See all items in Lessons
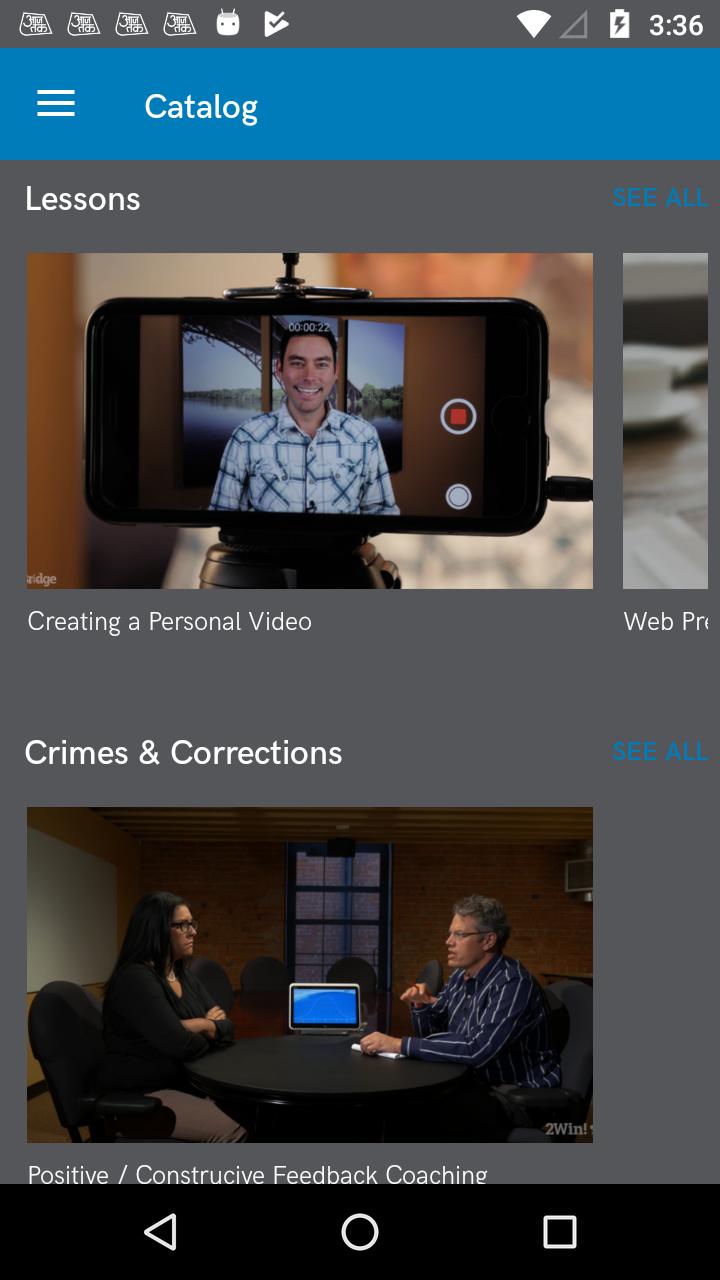This screenshot has height=1280, width=720. point(659,198)
